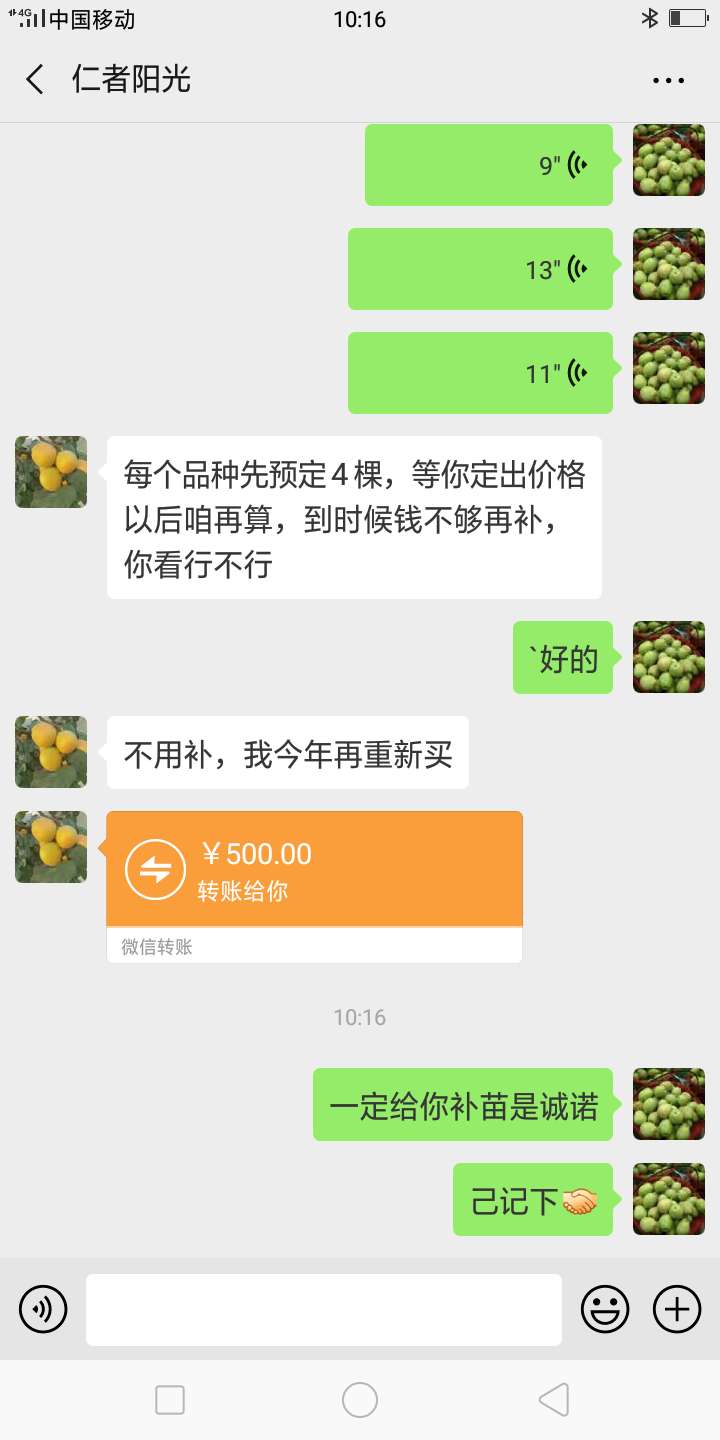Image resolution: width=720 pixels, height=1440 pixels.
Task: Play the 13-second voice message
Action: coord(480,269)
